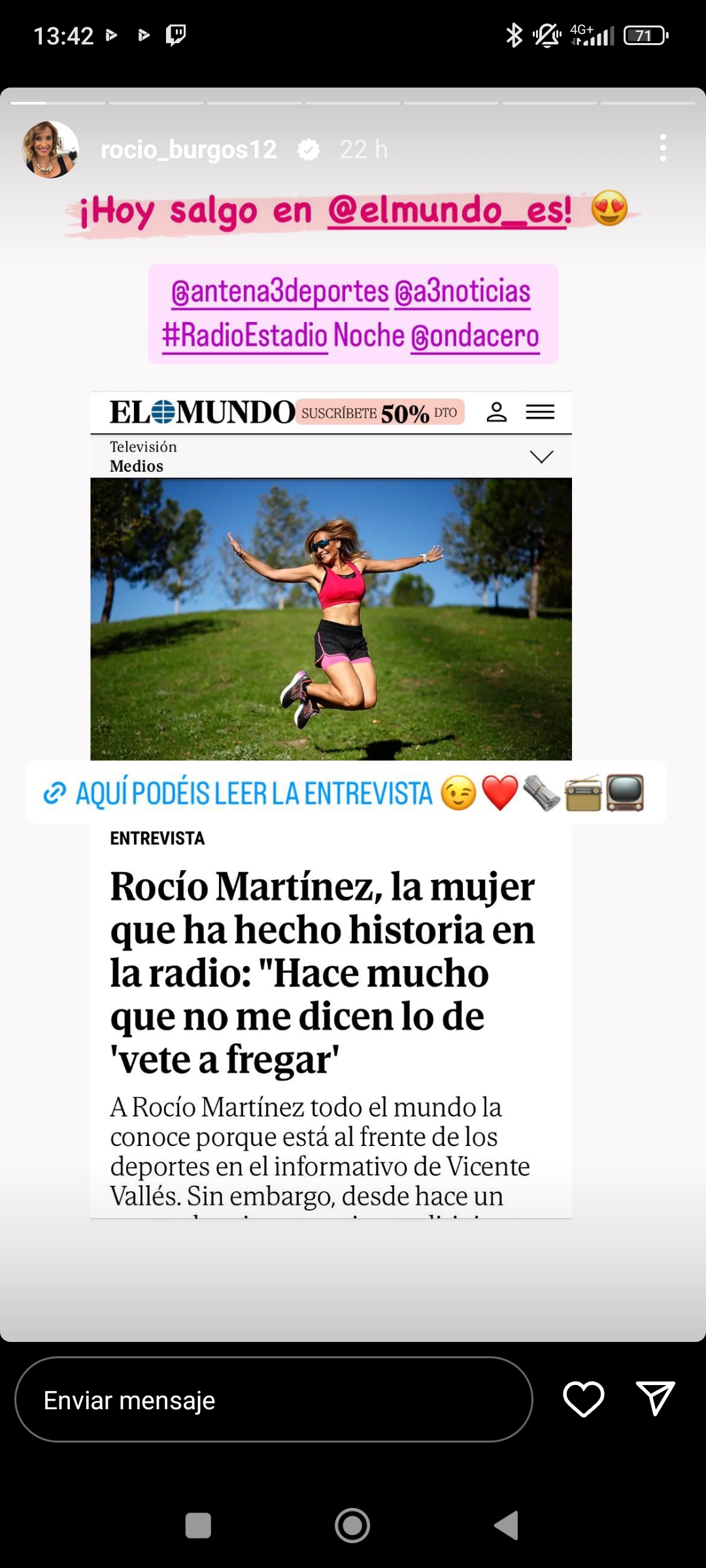Screen dimensions: 706x1568
Task: Tap the @ondacero mention
Action: coord(475,336)
